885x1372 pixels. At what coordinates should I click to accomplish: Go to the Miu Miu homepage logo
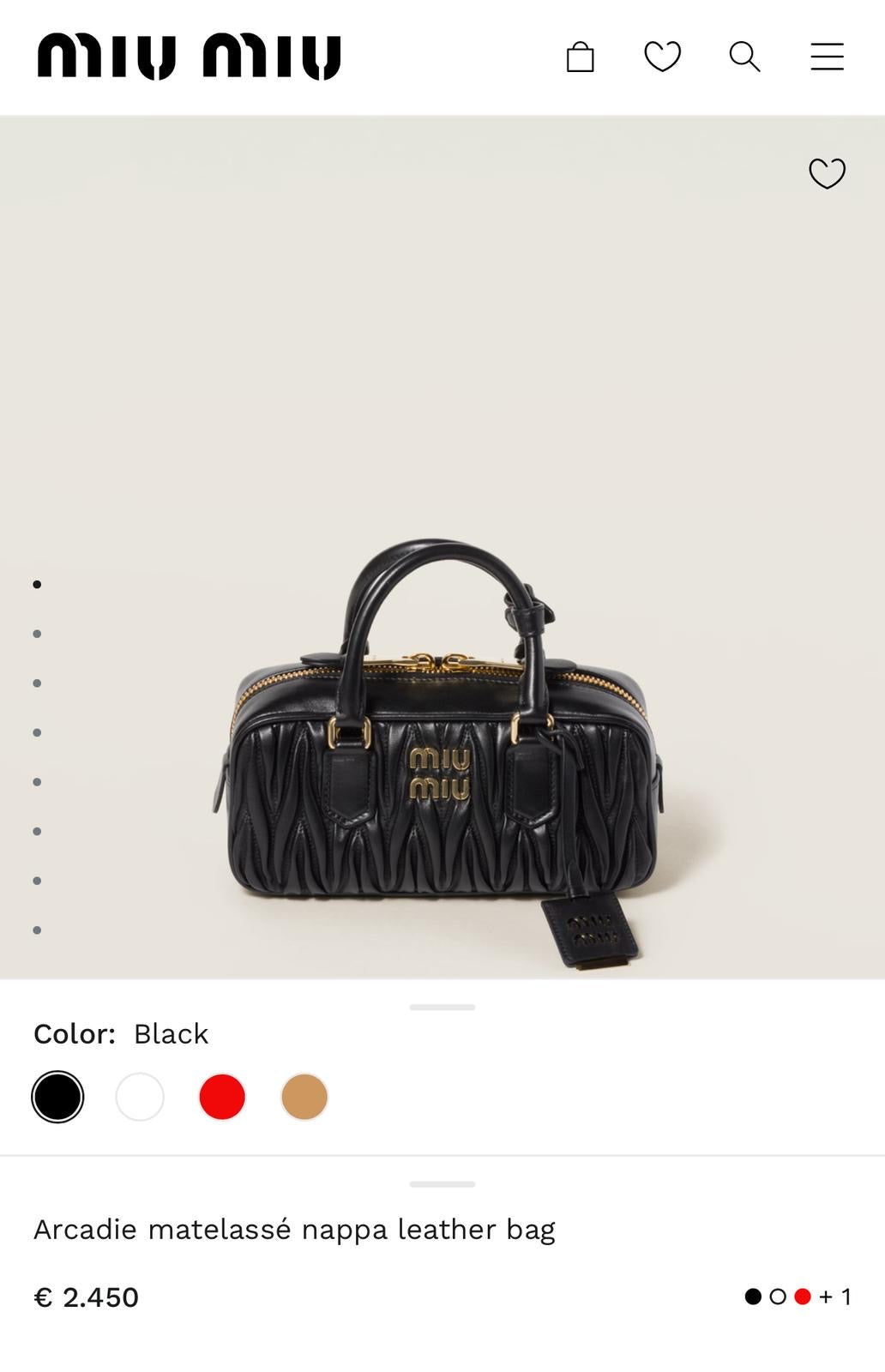(190, 57)
